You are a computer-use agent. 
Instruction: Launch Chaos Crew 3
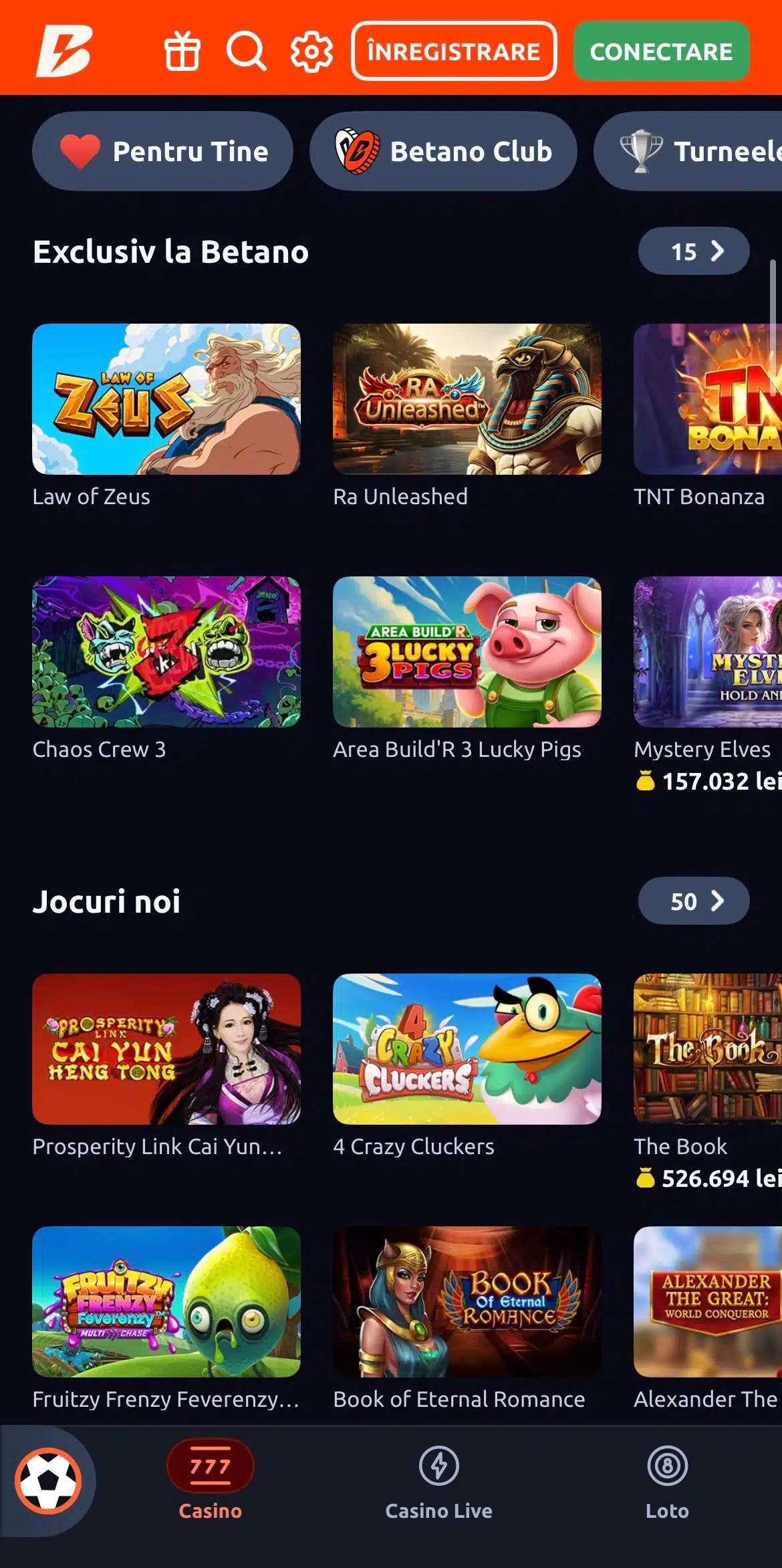(x=166, y=652)
